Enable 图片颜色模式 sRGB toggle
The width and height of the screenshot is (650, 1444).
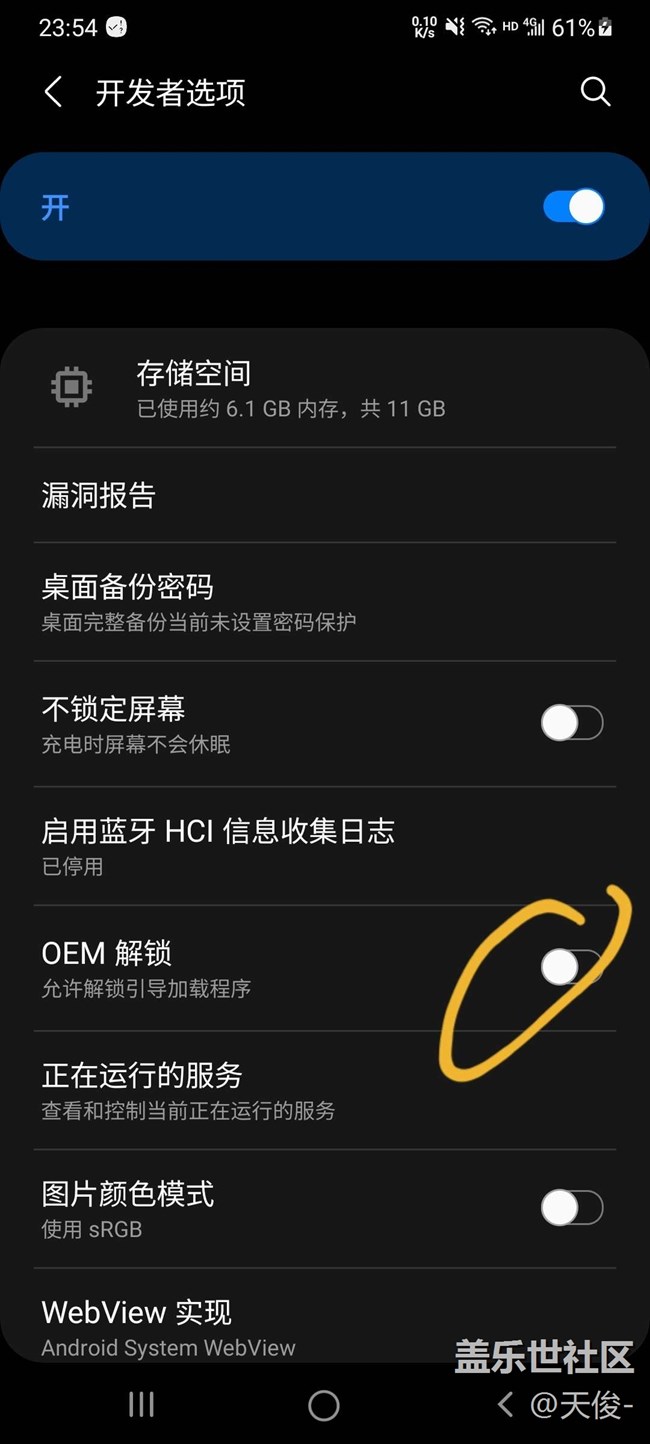coord(572,1208)
